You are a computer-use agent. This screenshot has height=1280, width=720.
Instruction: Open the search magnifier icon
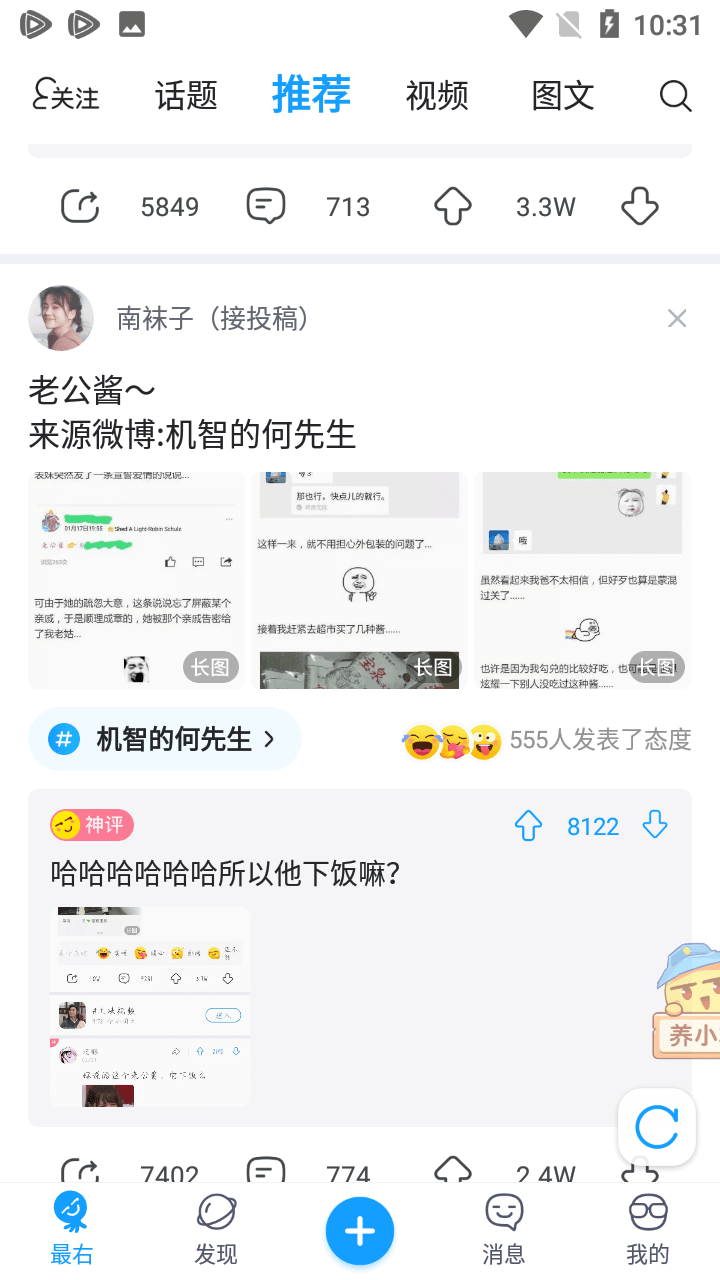tap(676, 96)
